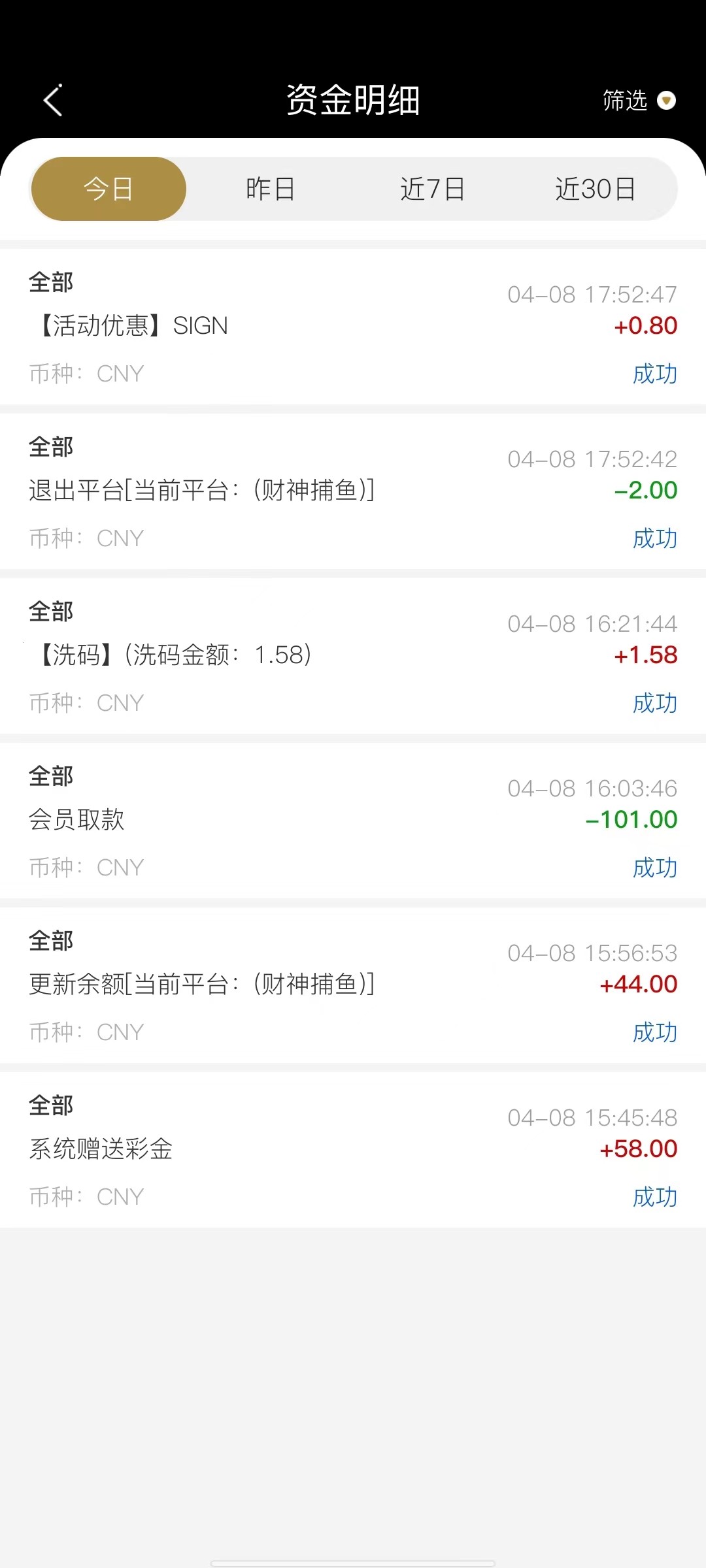Viewport: 706px width, 1568px height.
Task: Select the 今日 tab
Action: point(109,189)
